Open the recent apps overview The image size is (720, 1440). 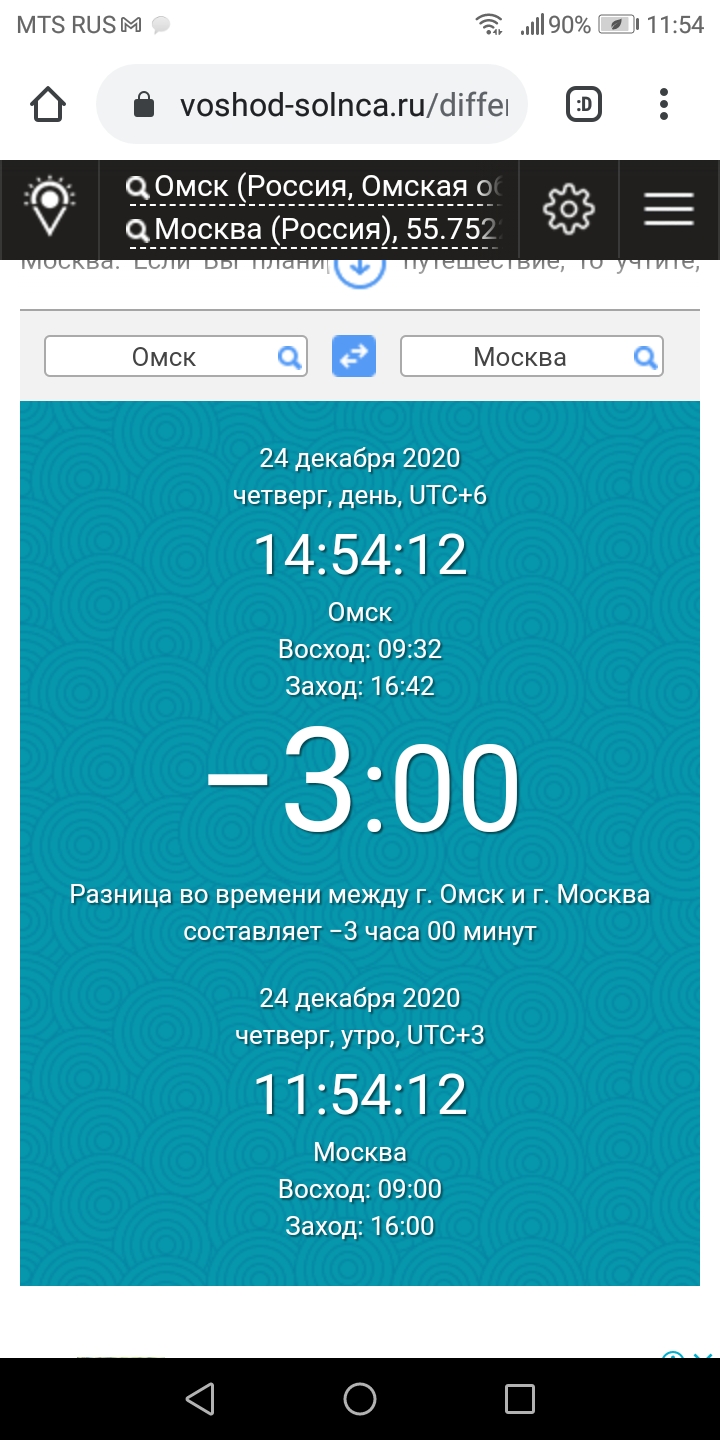click(520, 1399)
